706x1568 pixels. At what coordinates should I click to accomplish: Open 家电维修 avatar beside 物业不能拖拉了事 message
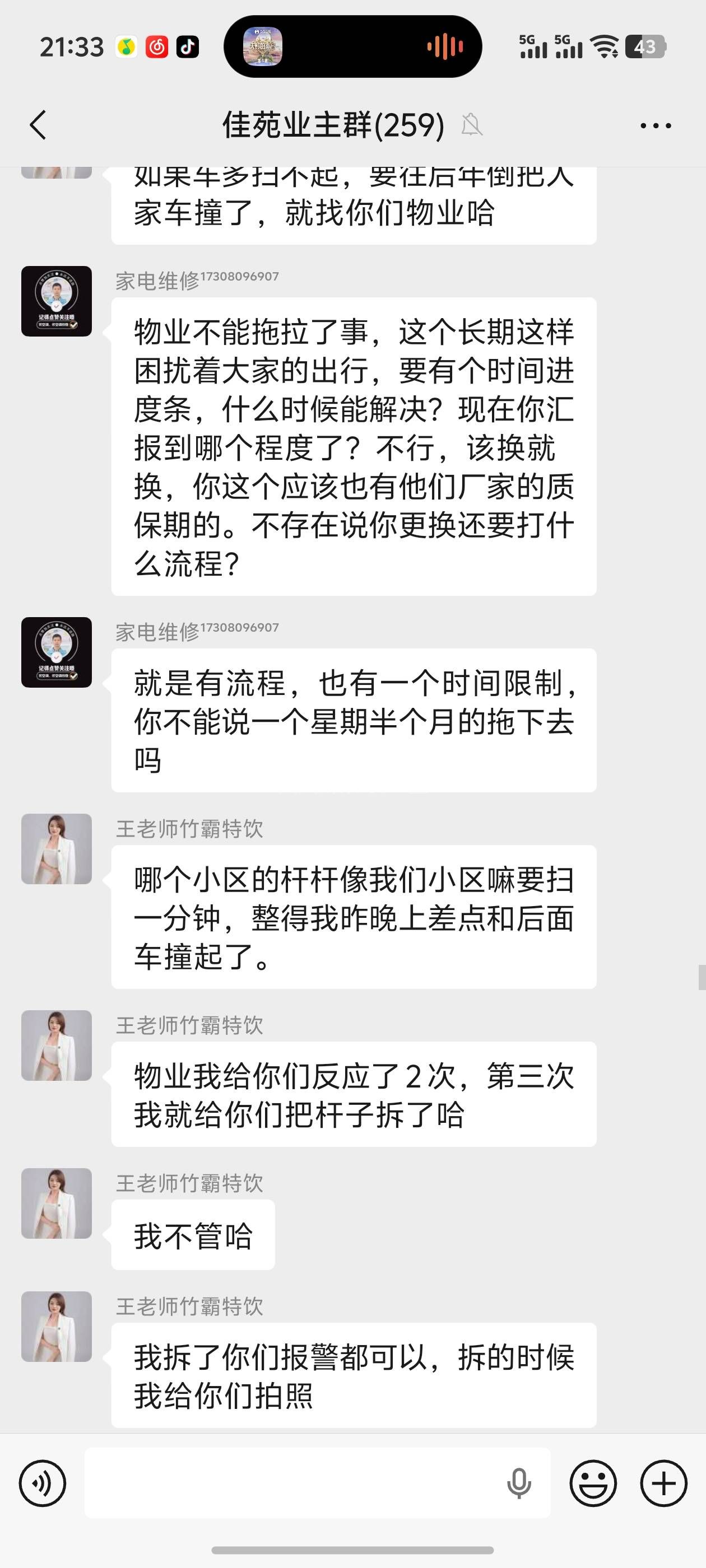pos(57,301)
